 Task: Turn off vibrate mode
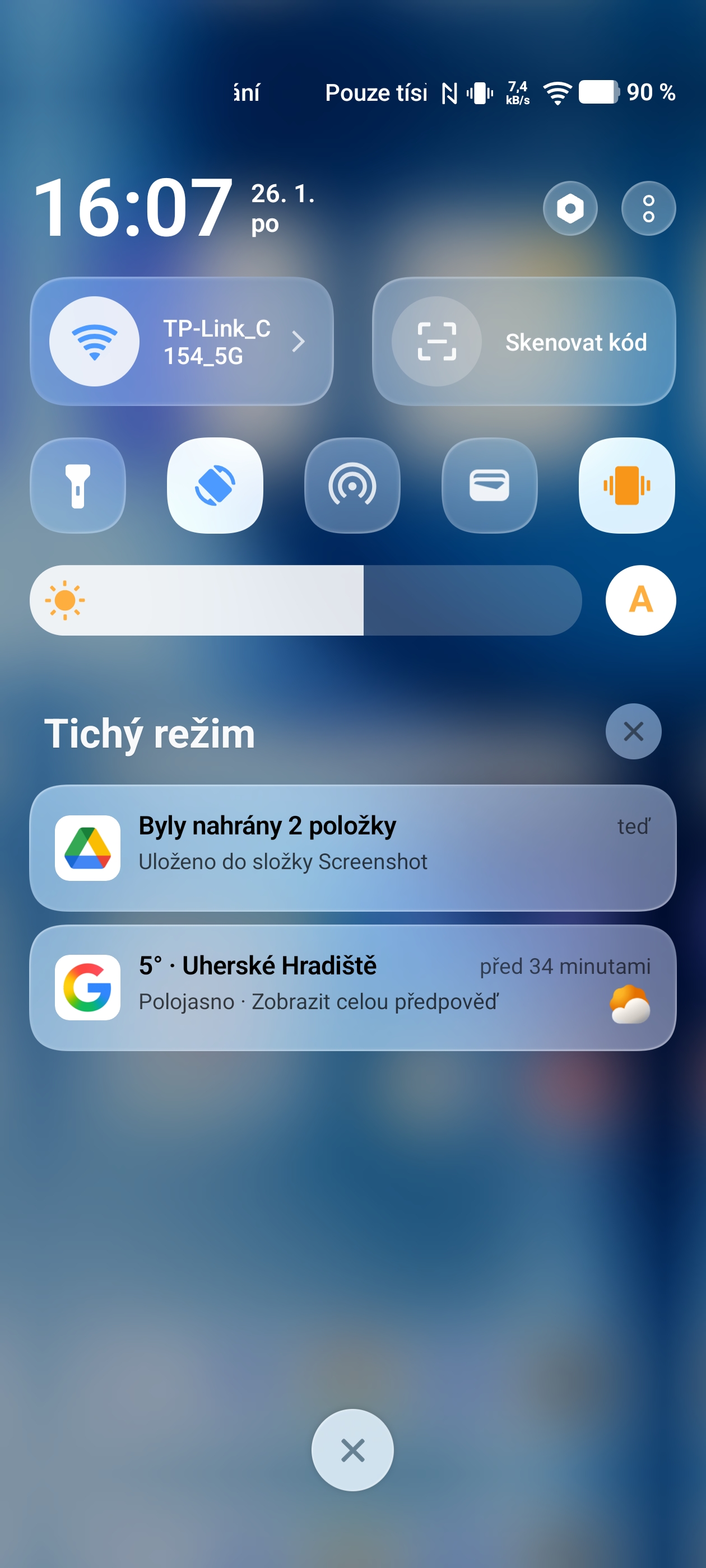pyautogui.click(x=626, y=486)
